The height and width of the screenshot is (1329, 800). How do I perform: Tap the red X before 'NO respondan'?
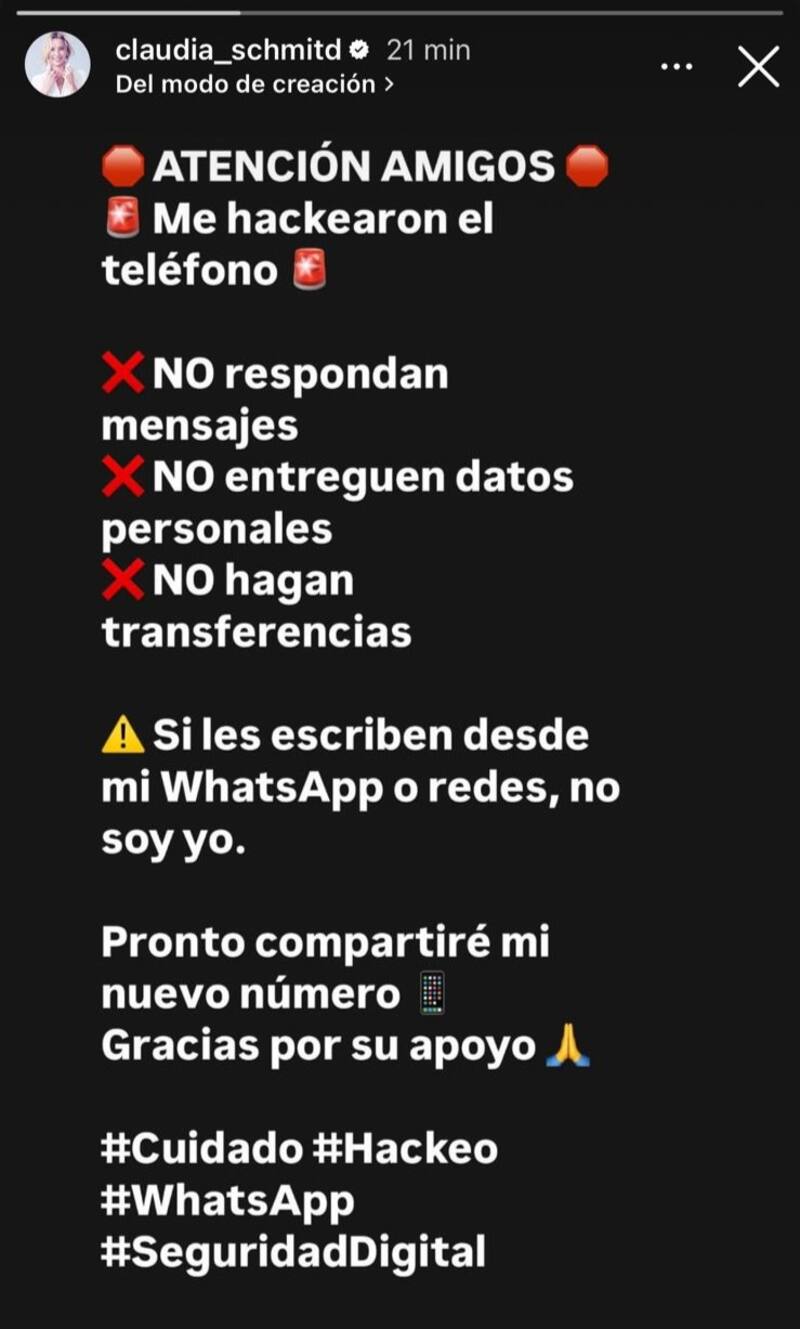120,373
